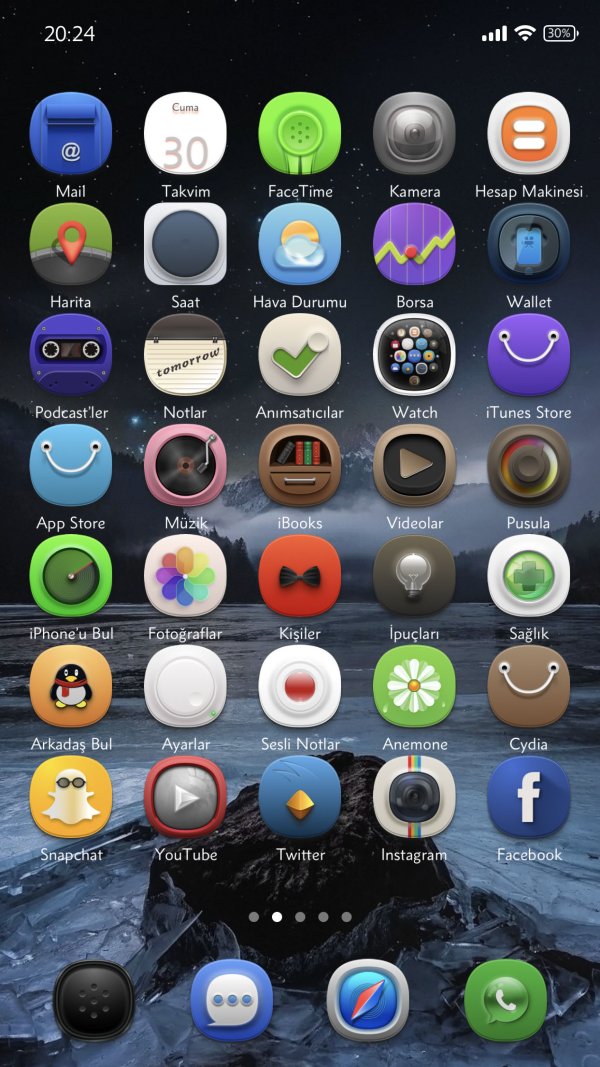Open Hesap Makinesi calculator
This screenshot has height=1067, width=600.
[x=528, y=134]
